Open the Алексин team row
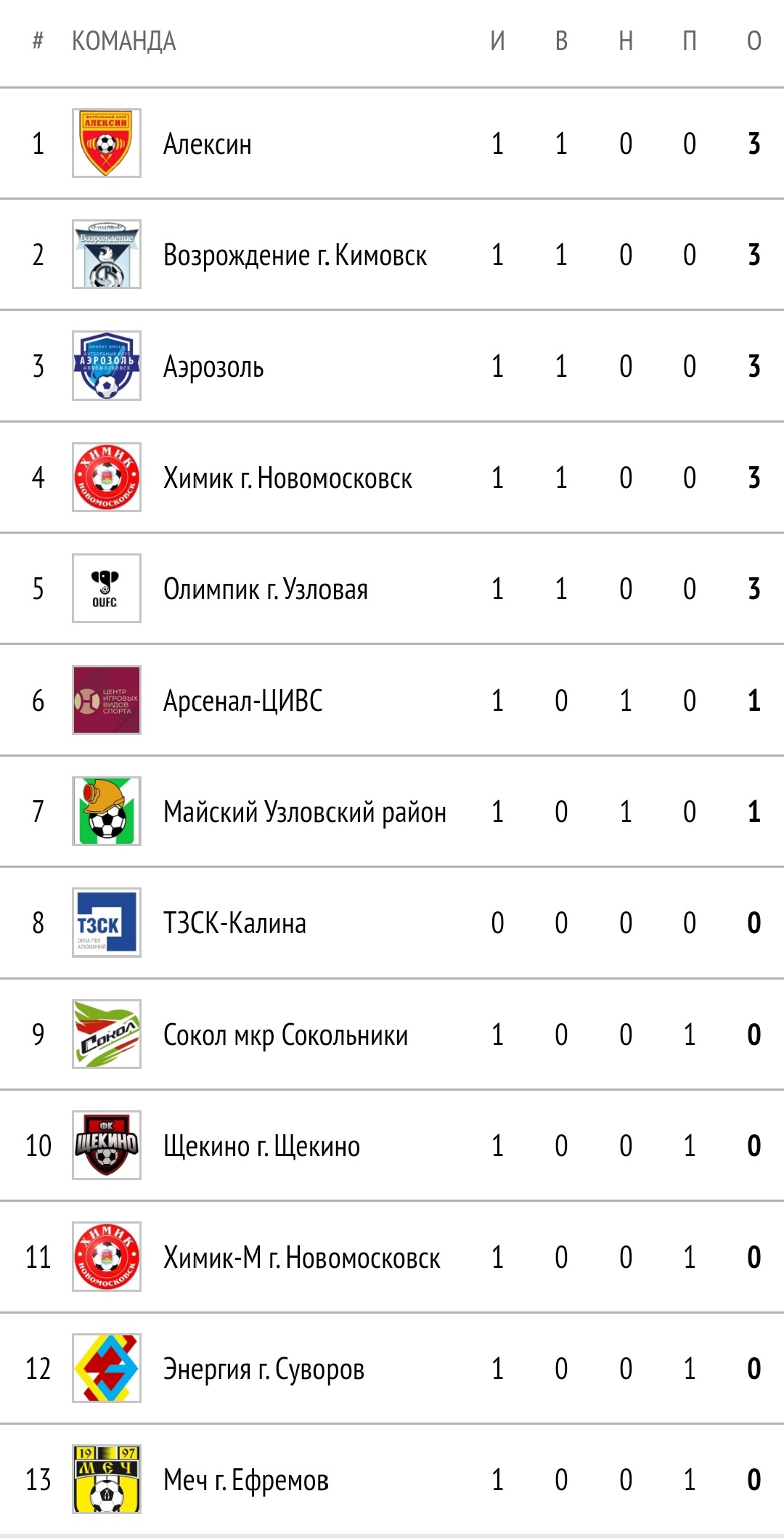 208,144
